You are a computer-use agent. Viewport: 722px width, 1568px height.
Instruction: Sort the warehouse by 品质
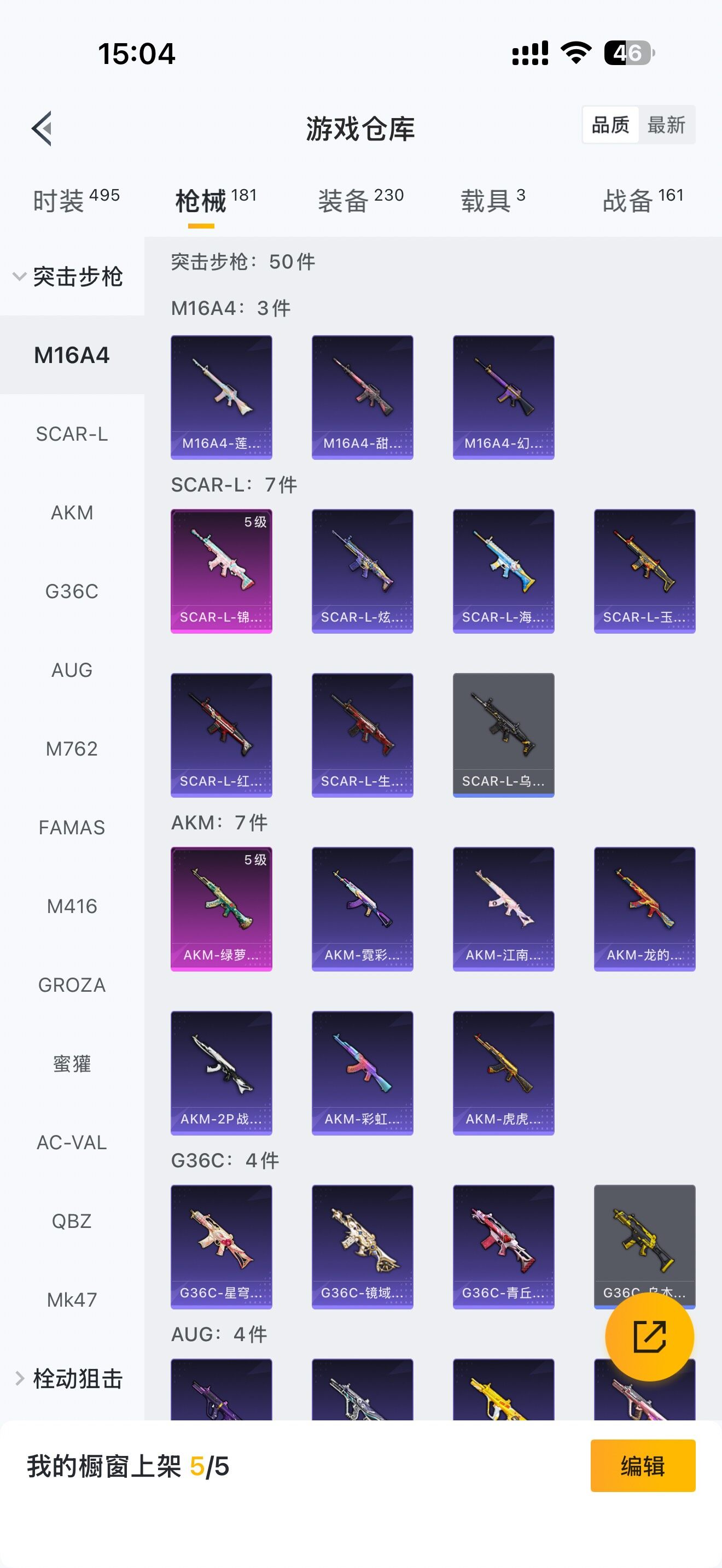(x=610, y=125)
